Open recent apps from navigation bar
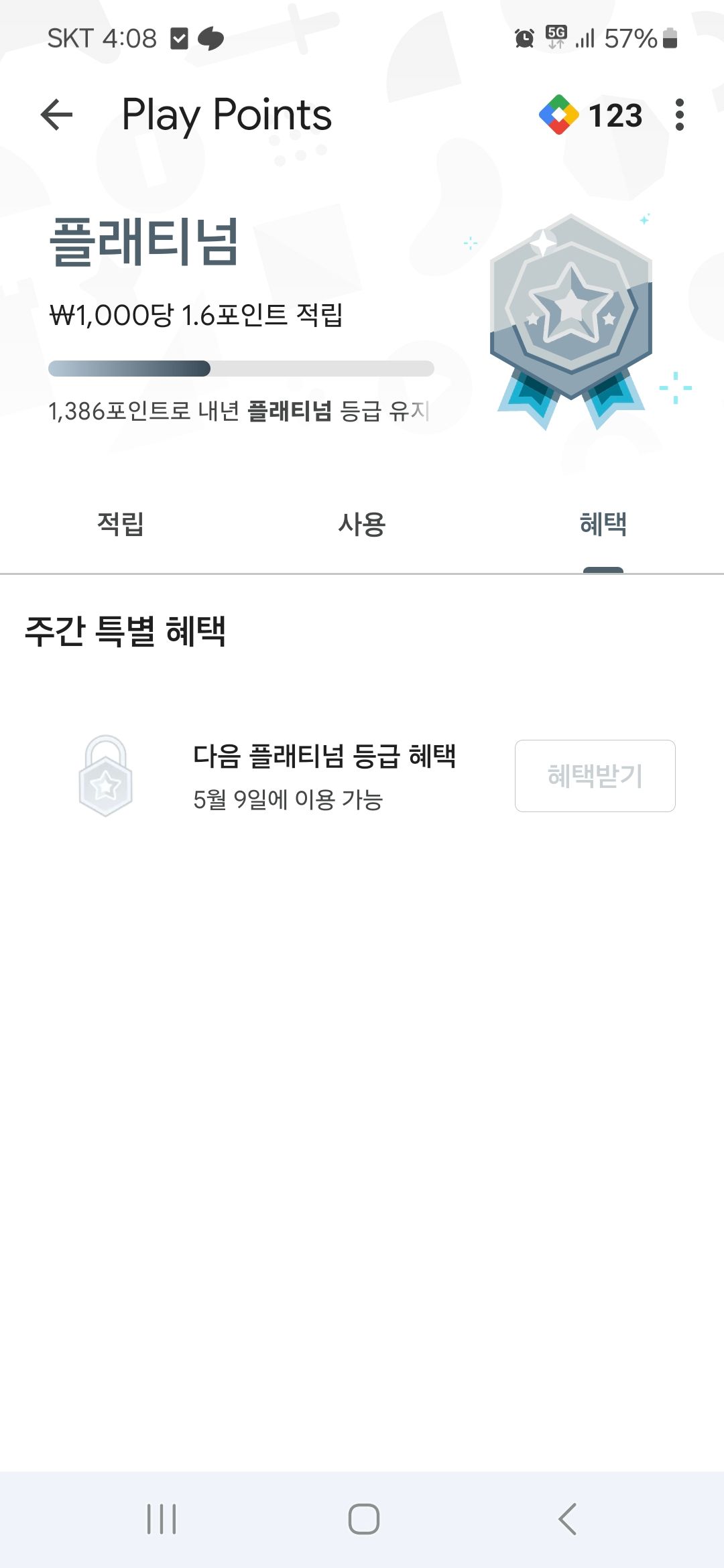 coord(162,1518)
